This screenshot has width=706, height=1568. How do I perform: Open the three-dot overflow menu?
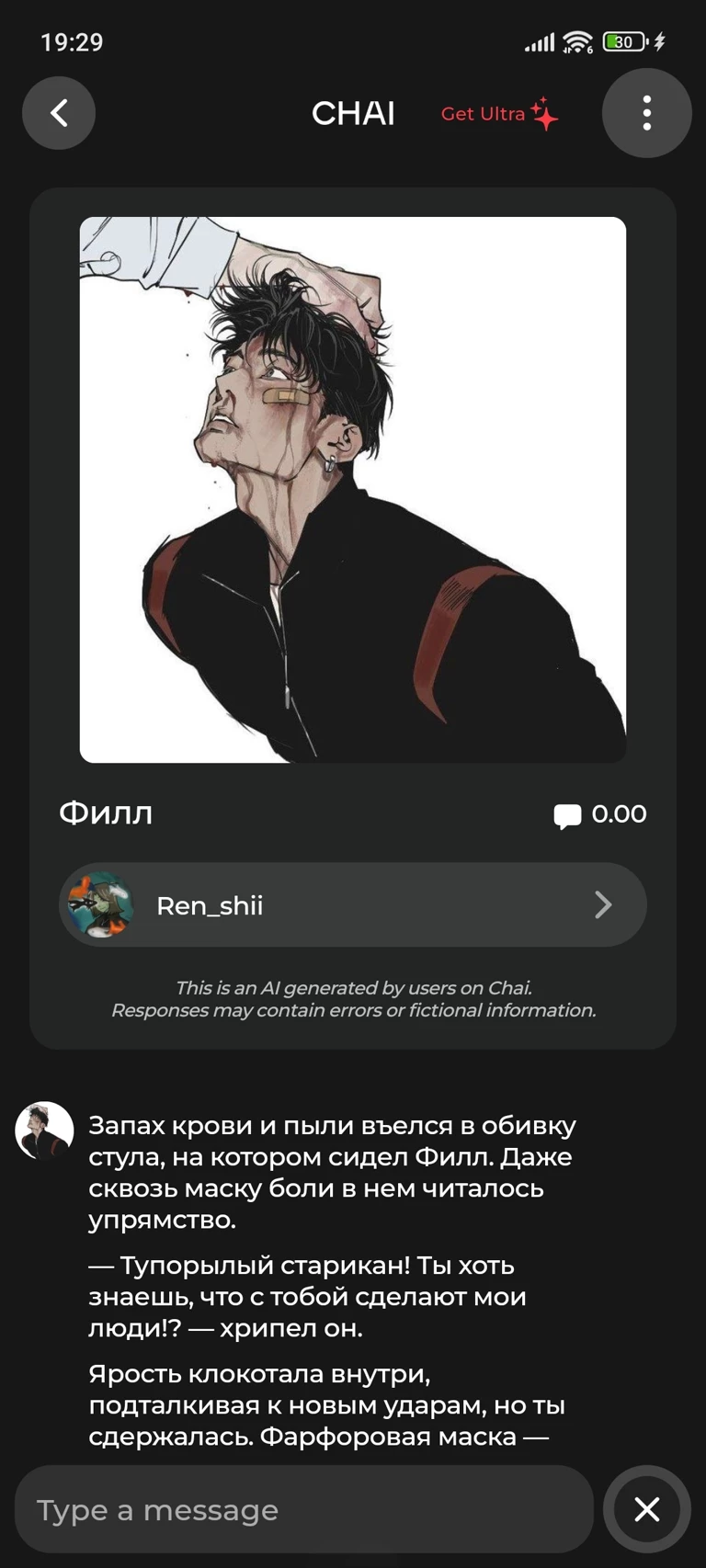[x=646, y=113]
